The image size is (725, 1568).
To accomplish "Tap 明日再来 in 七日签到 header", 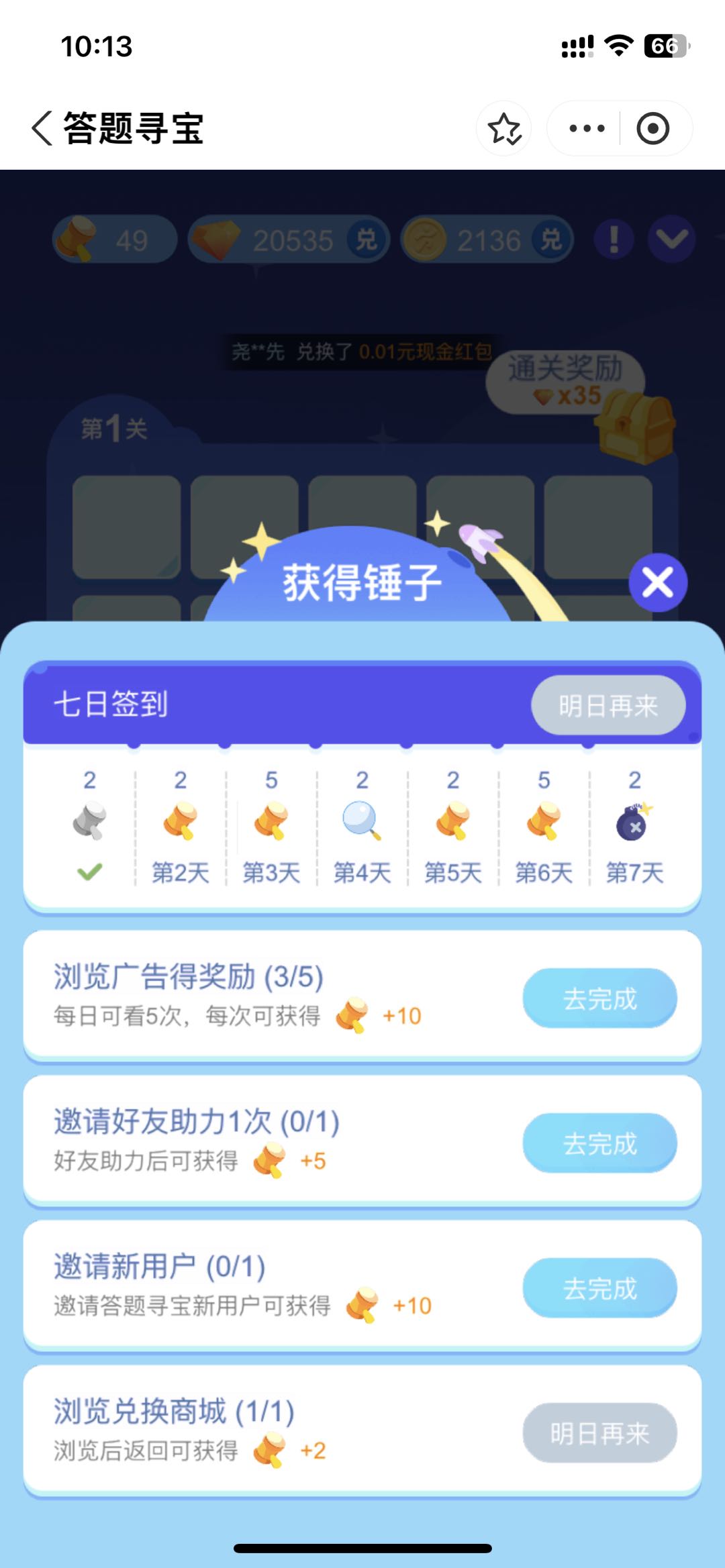I will pyautogui.click(x=608, y=705).
